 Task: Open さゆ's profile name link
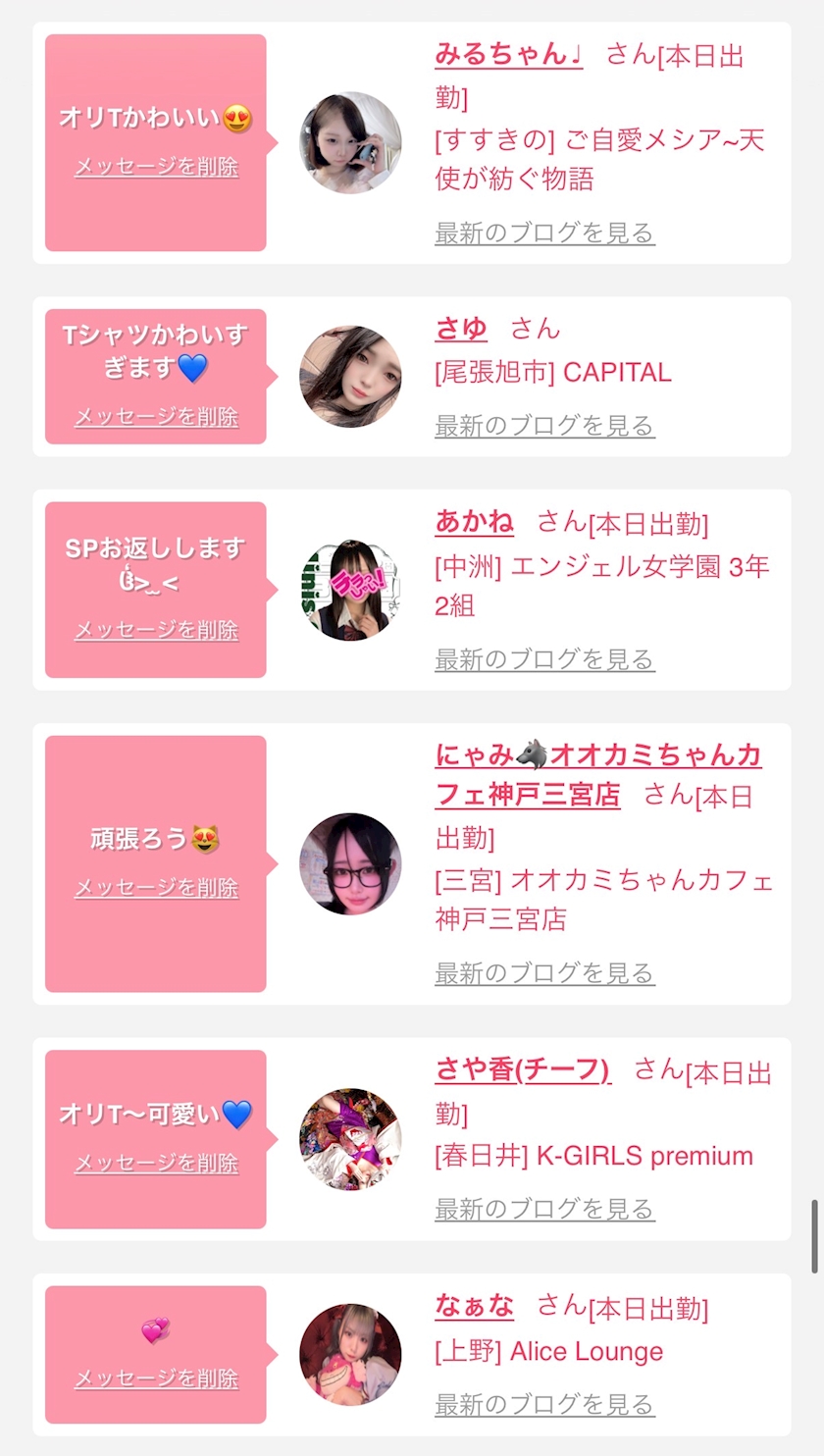(461, 328)
